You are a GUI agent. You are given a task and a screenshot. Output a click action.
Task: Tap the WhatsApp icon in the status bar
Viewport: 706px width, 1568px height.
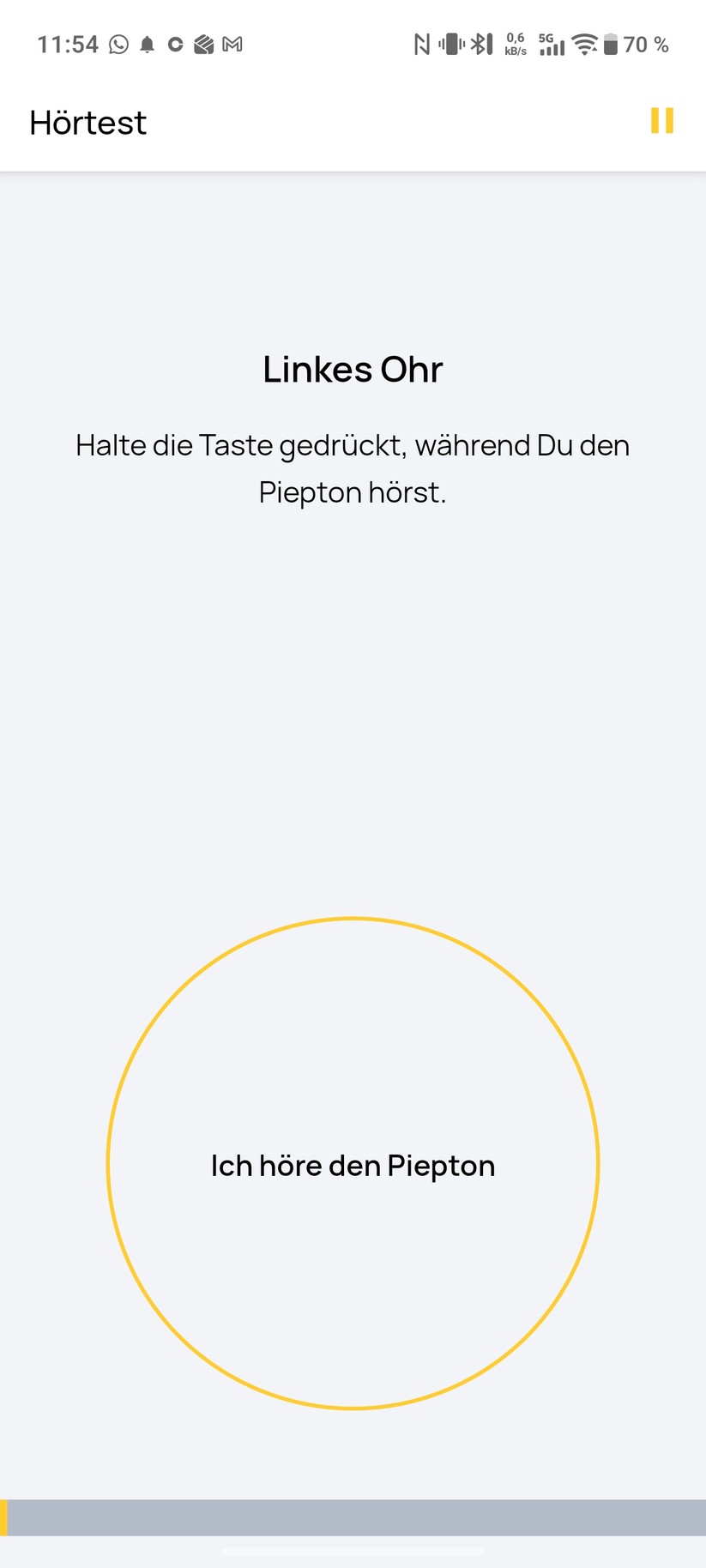pos(118,44)
